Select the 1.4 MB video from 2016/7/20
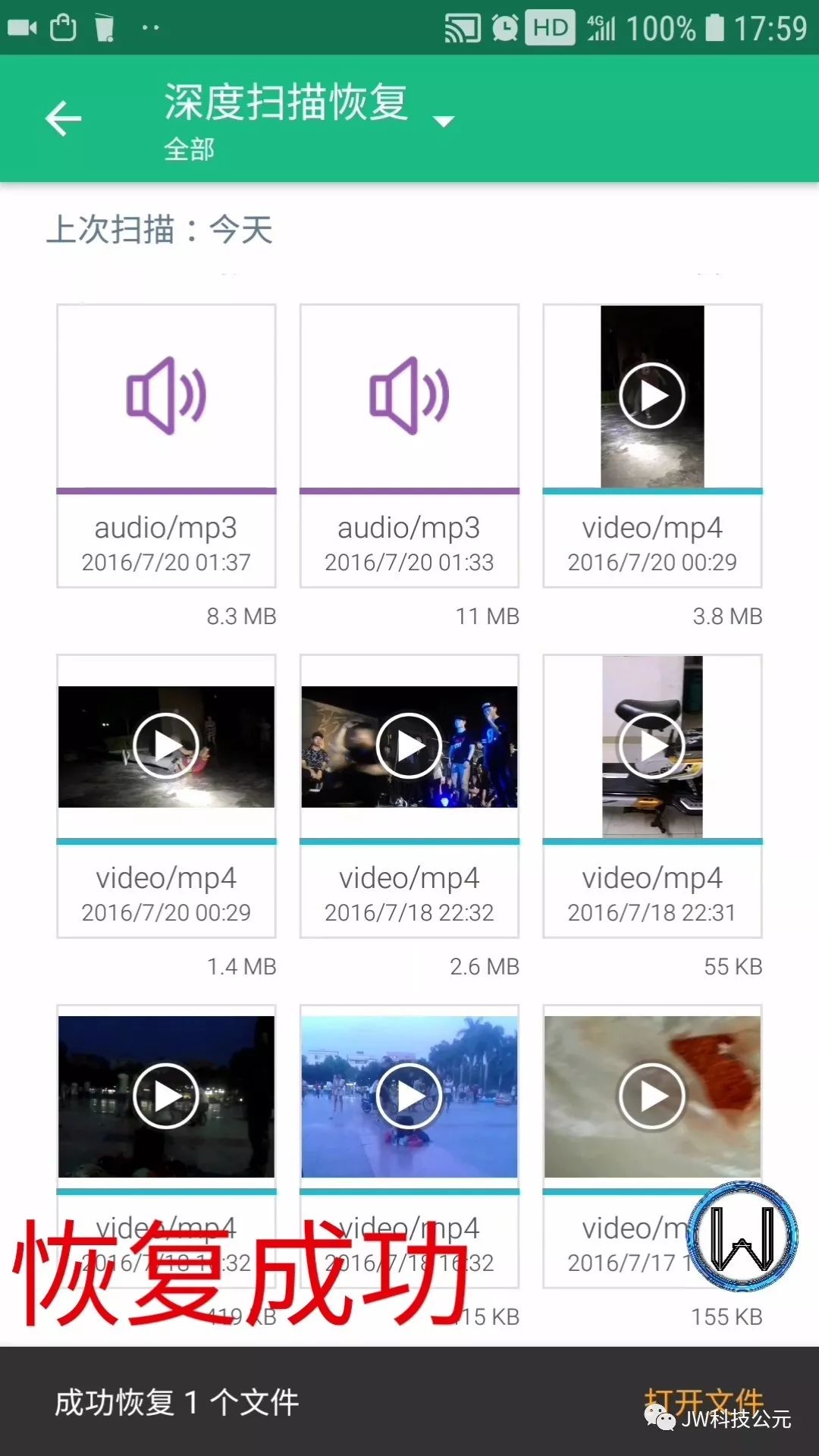 point(166,795)
